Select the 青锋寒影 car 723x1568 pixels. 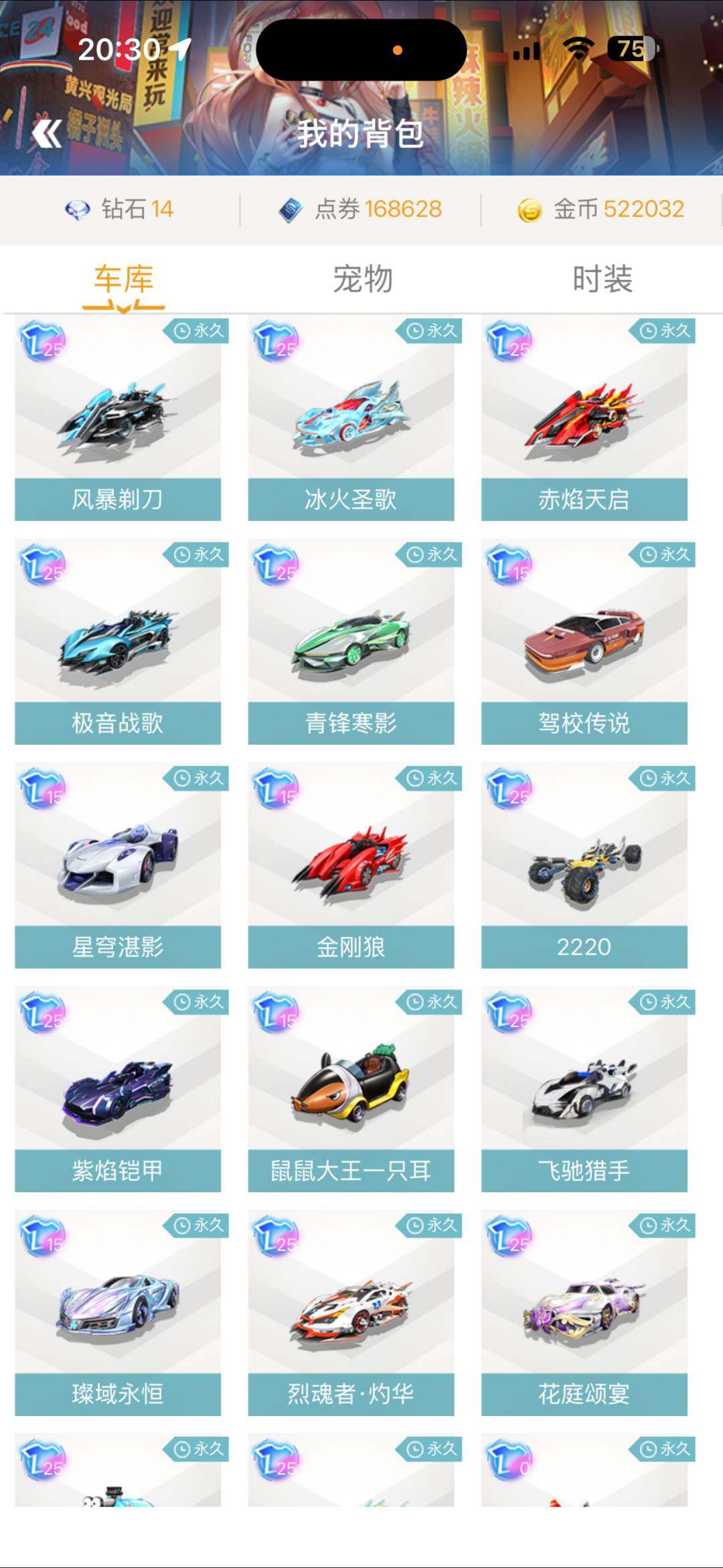click(x=351, y=642)
